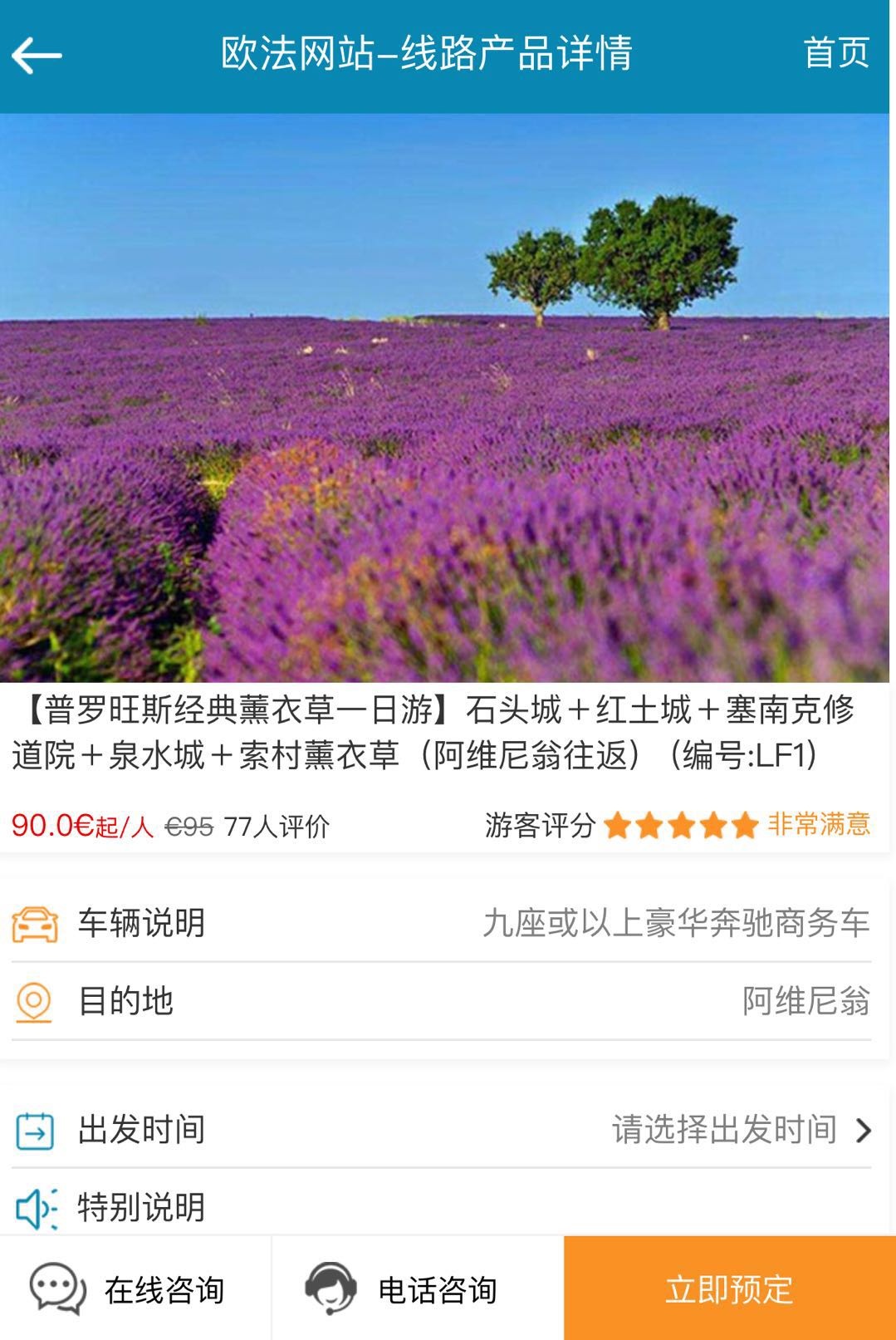The image size is (896, 1340).
Task: View the 77人评价 reviews
Action: pyautogui.click(x=277, y=827)
